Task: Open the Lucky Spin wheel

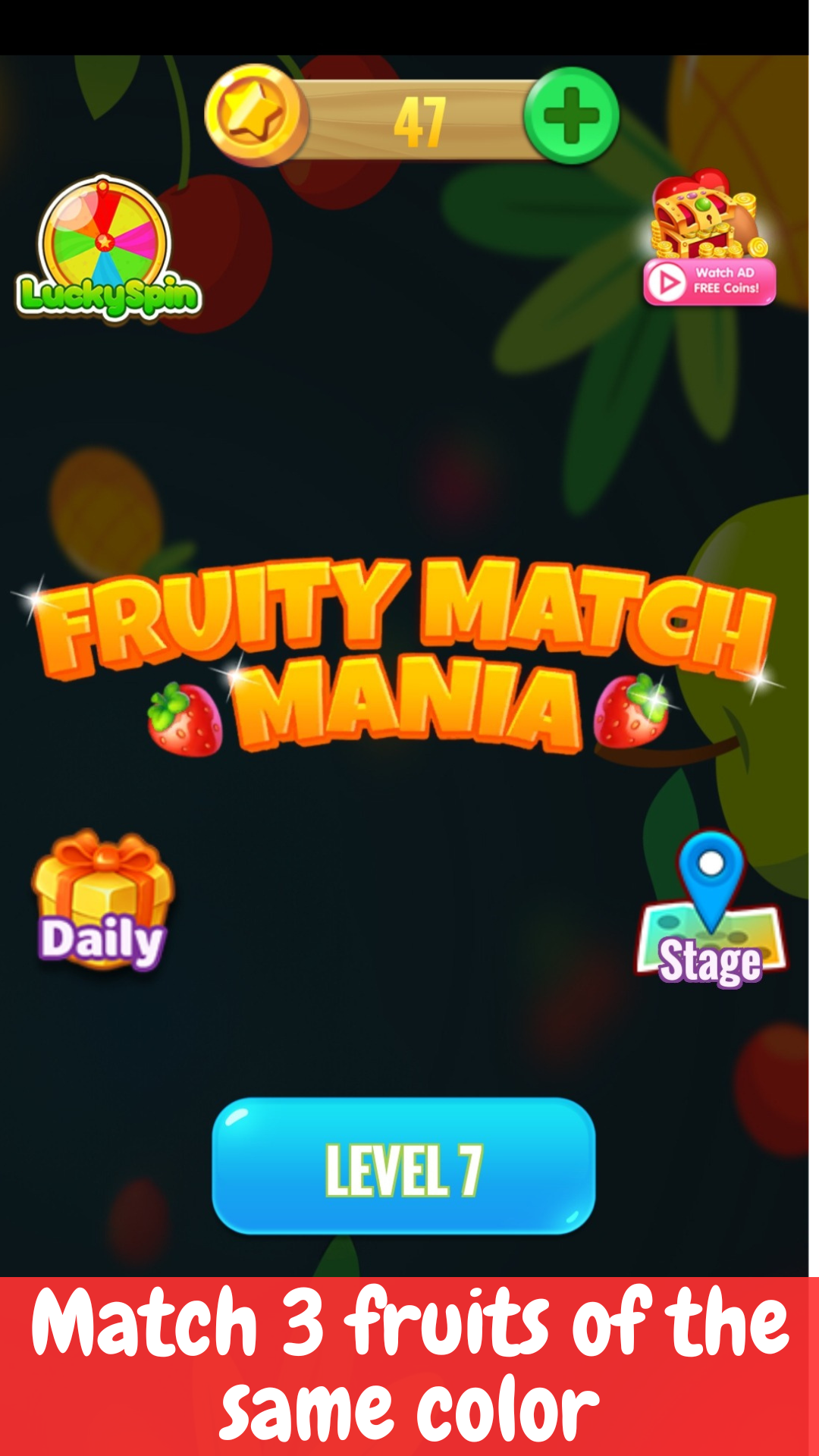Action: [108, 248]
